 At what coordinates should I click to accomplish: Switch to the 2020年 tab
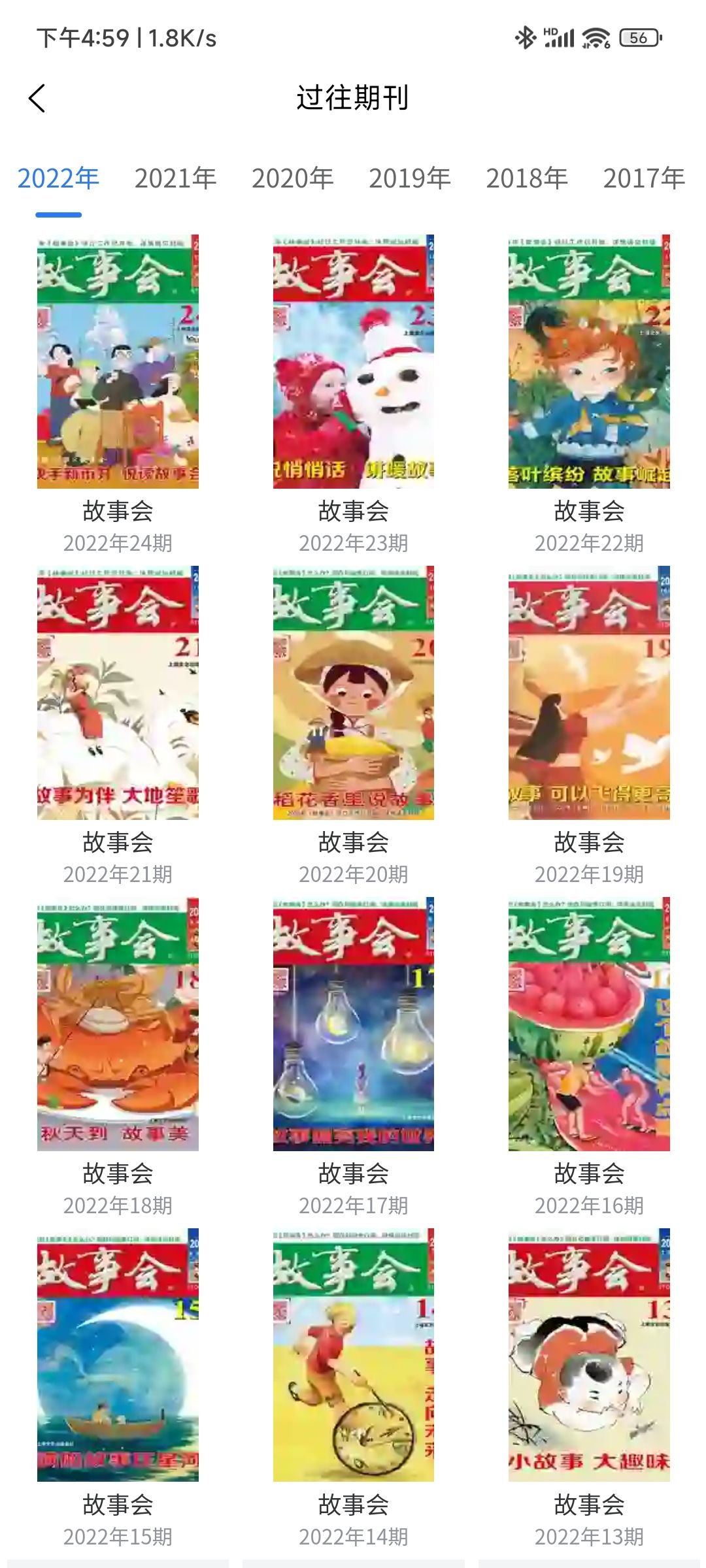292,178
